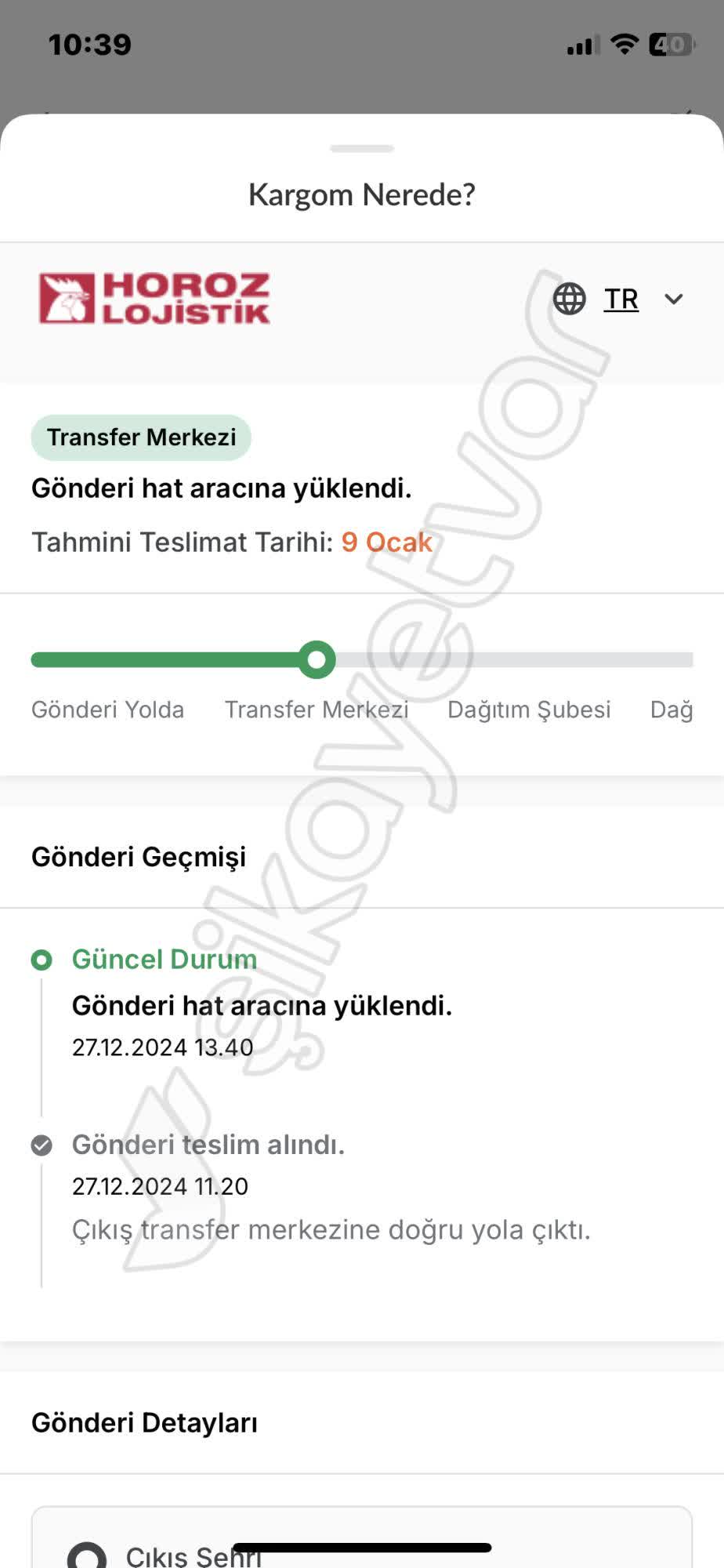The height and width of the screenshot is (1568, 724).
Task: Click the Transfer Merkezi status badge
Action: tap(141, 437)
